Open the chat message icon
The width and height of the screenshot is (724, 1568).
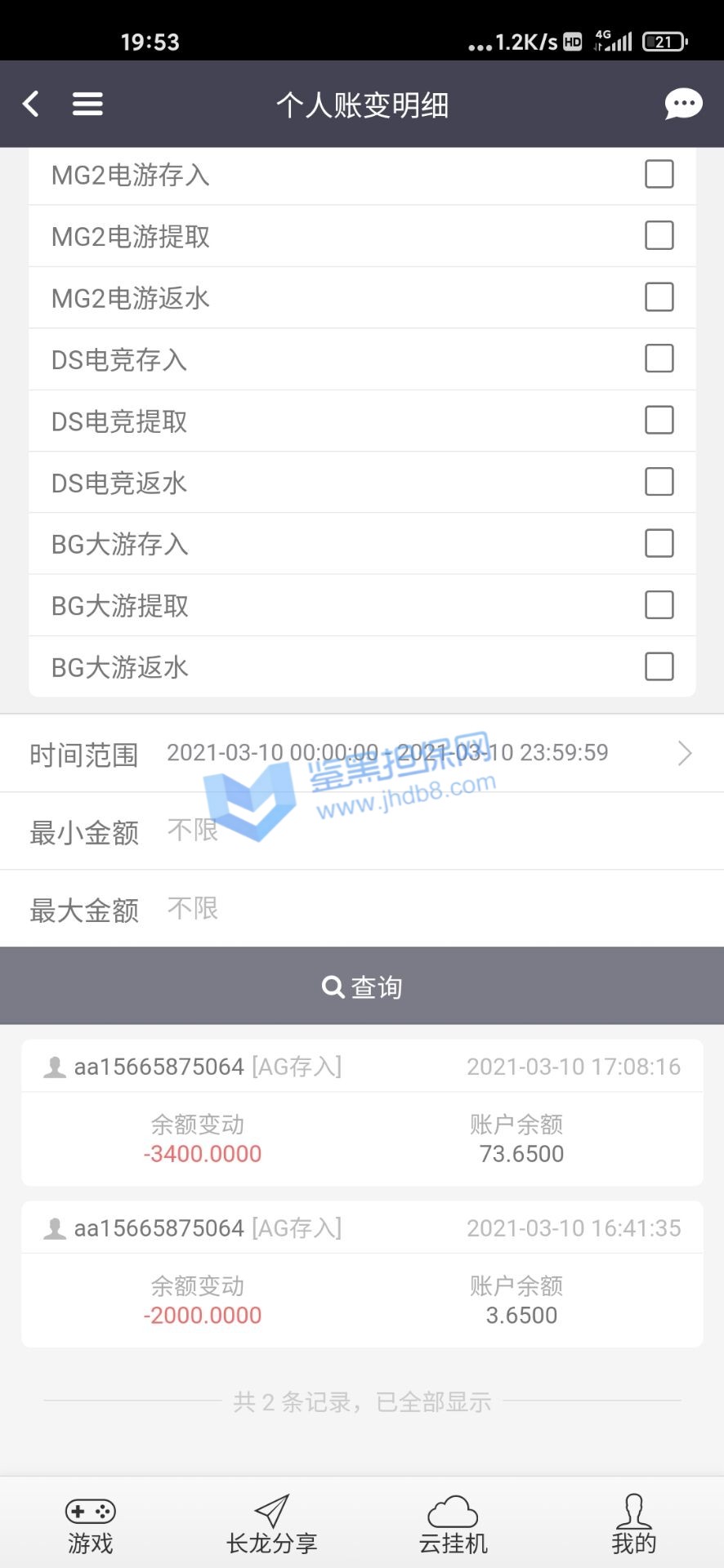(x=682, y=104)
